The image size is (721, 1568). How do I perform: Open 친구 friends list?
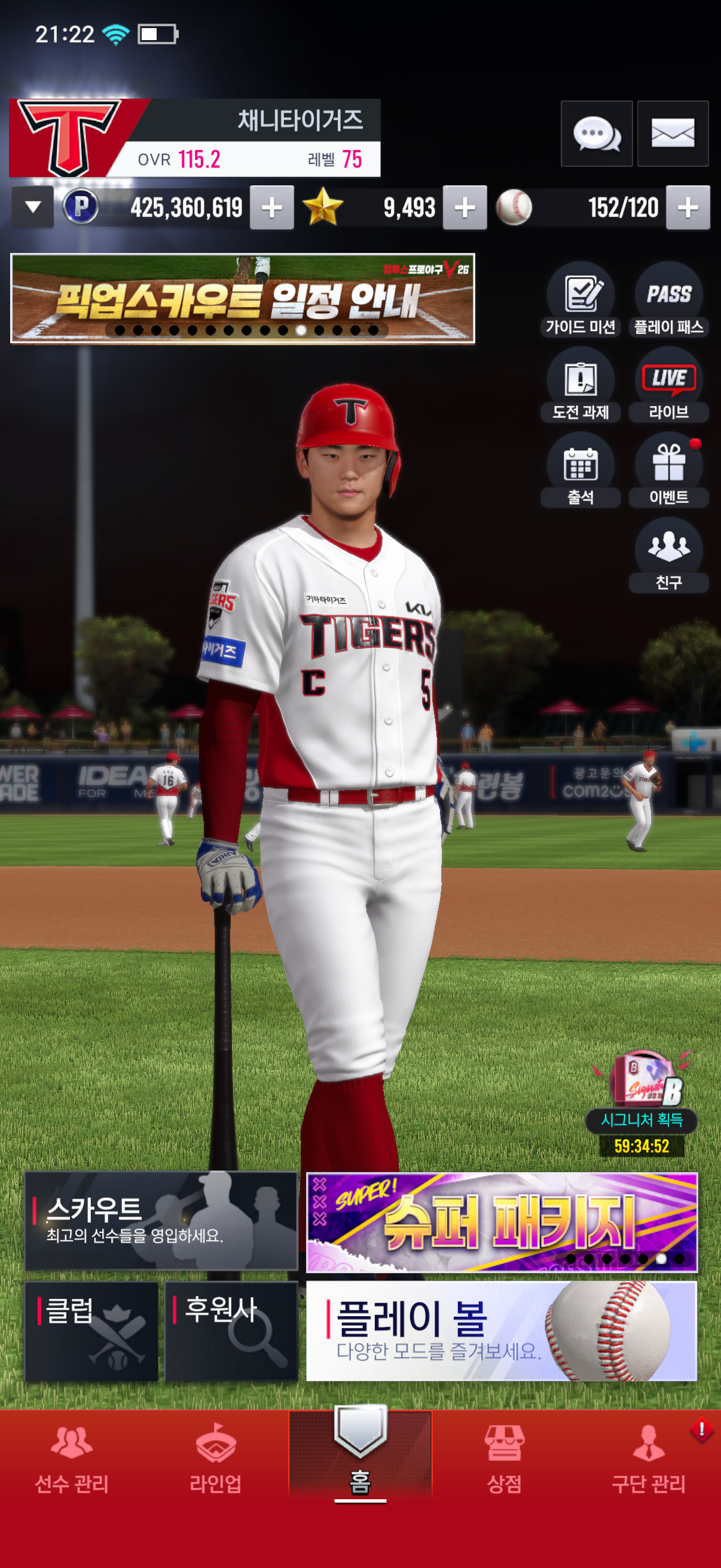click(668, 555)
